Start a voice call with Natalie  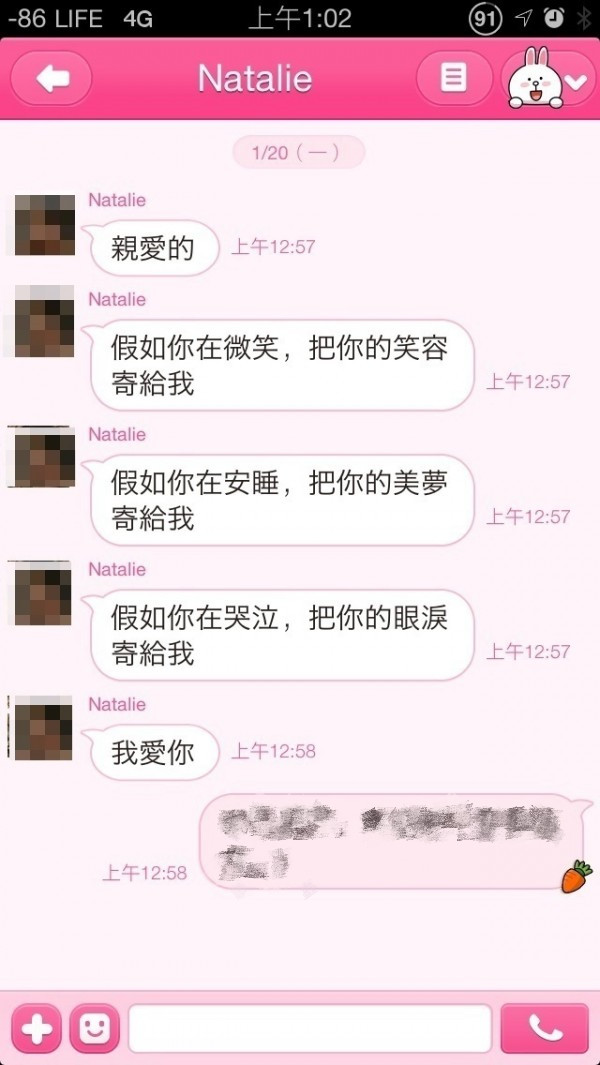click(545, 1029)
